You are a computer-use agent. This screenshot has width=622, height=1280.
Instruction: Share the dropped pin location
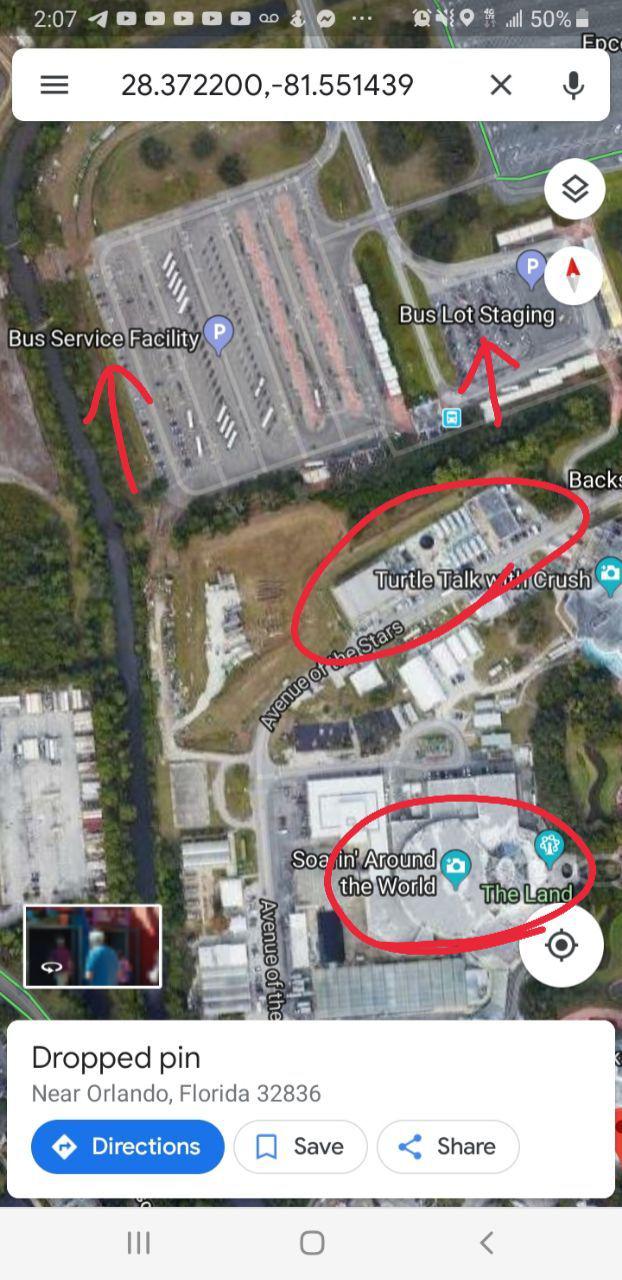point(448,1146)
